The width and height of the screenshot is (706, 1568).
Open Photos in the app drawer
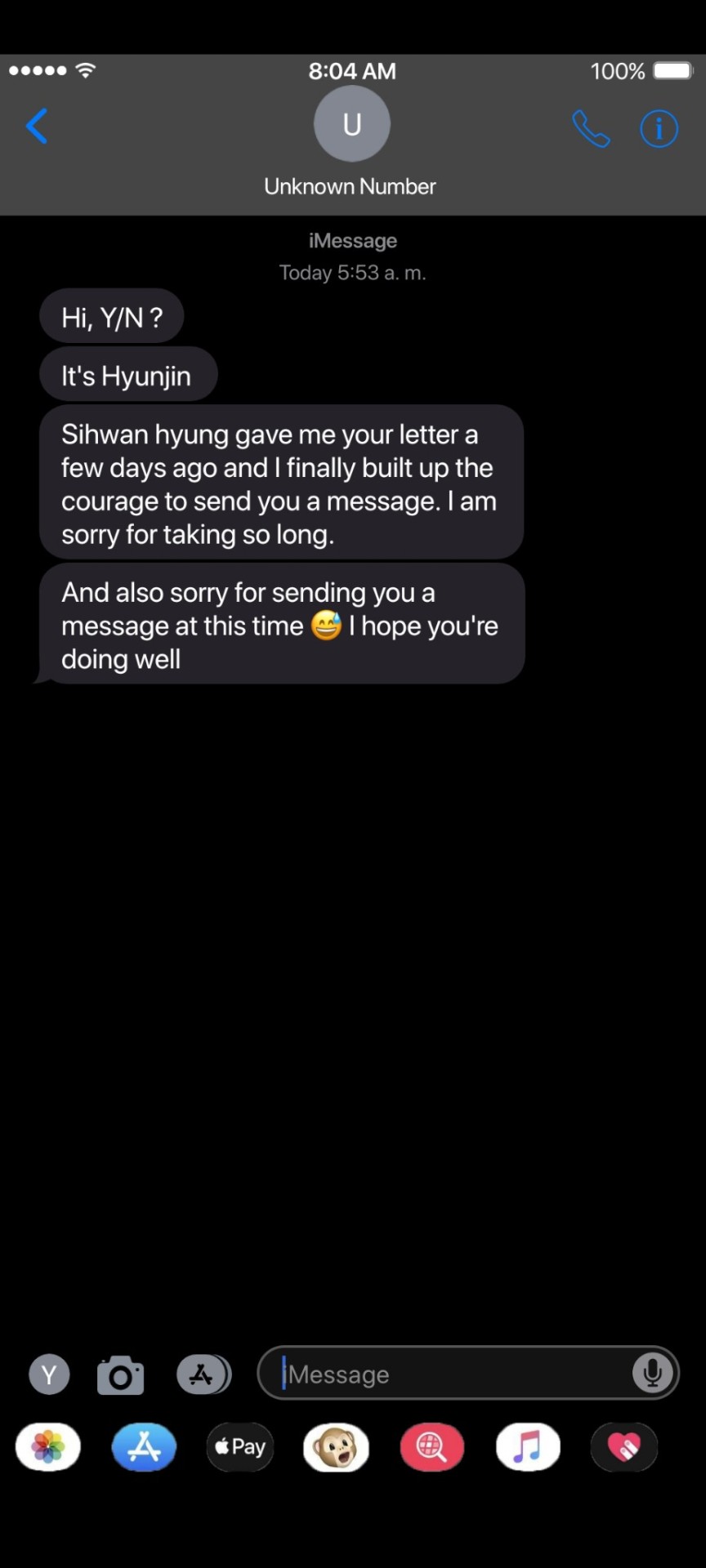(x=48, y=1447)
